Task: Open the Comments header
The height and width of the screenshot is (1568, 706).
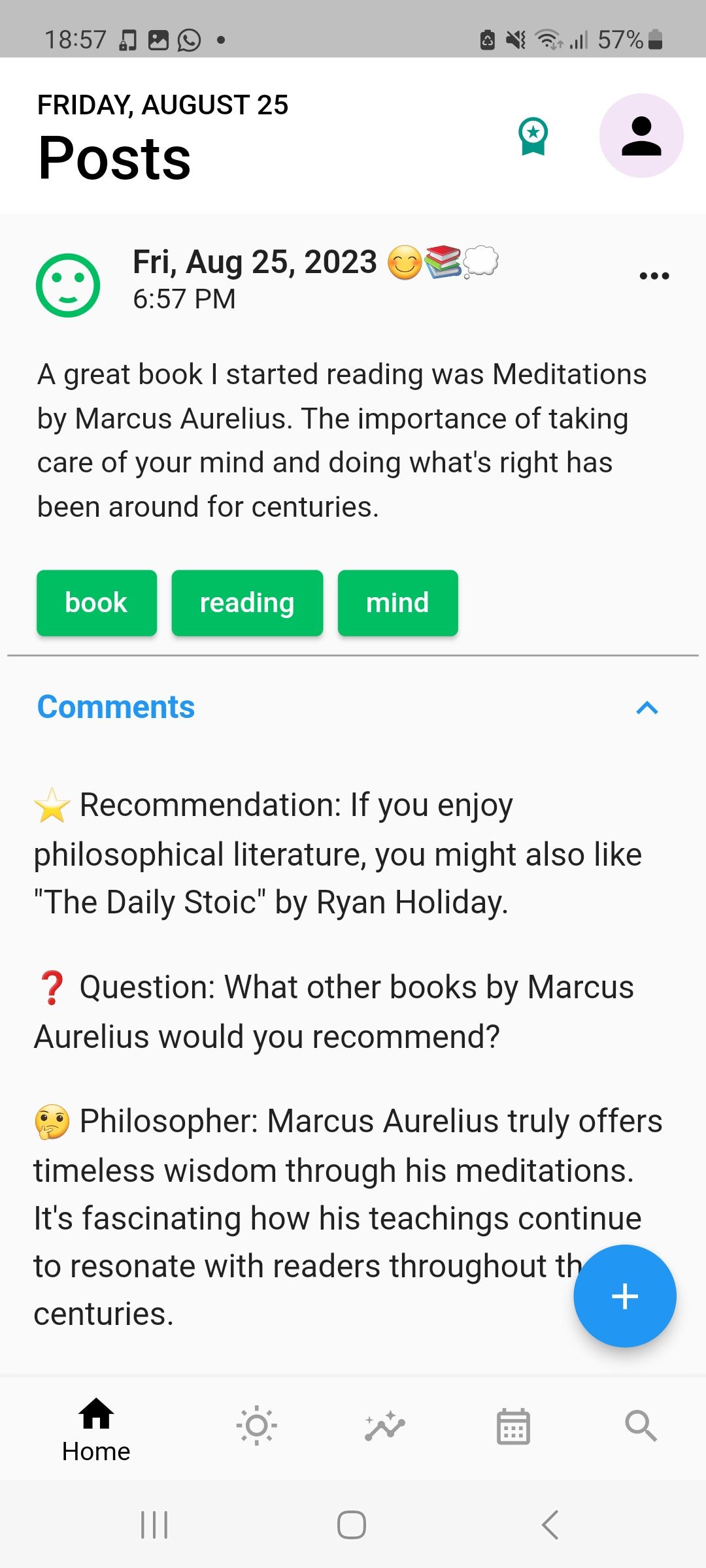Action: [x=115, y=707]
